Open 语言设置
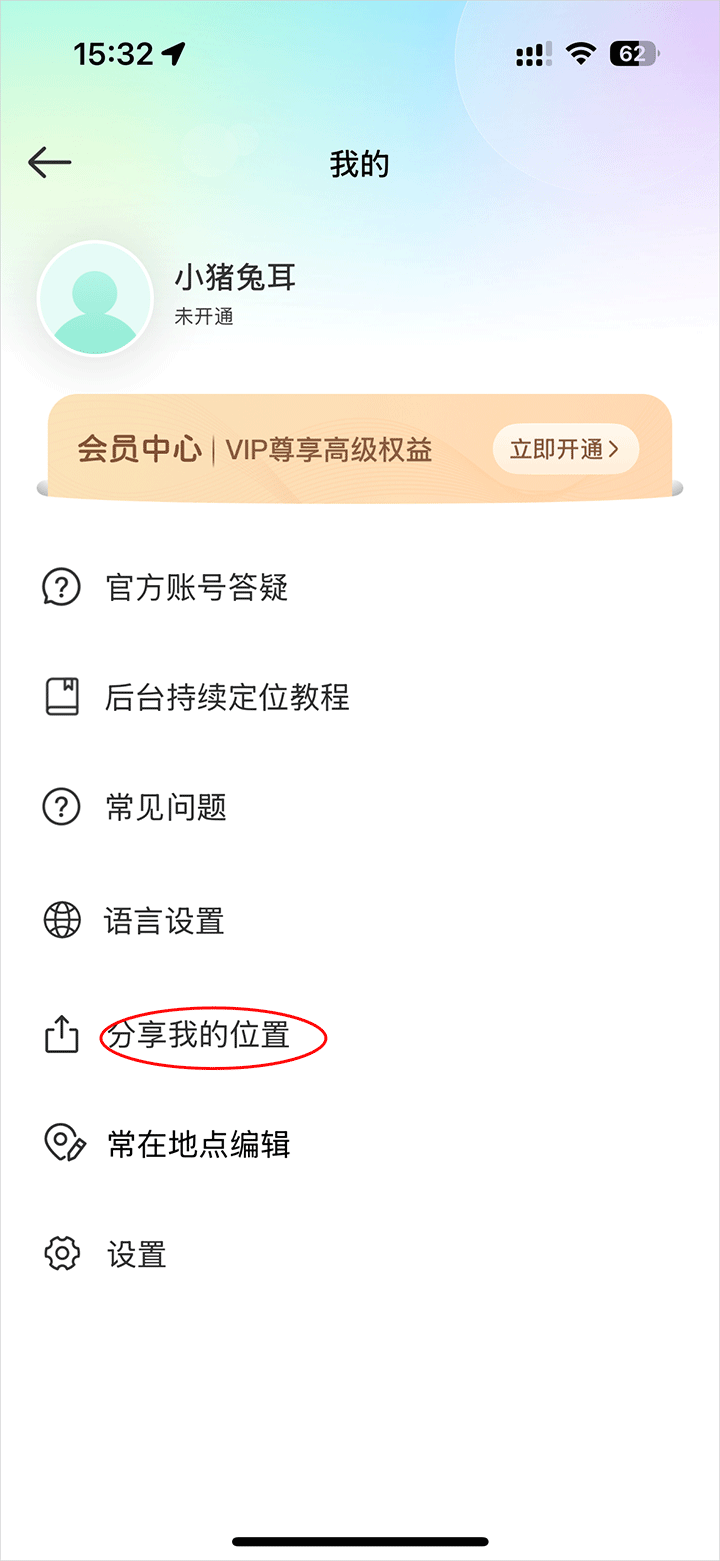Screen dimensions: 720x1561 [x=164, y=921]
